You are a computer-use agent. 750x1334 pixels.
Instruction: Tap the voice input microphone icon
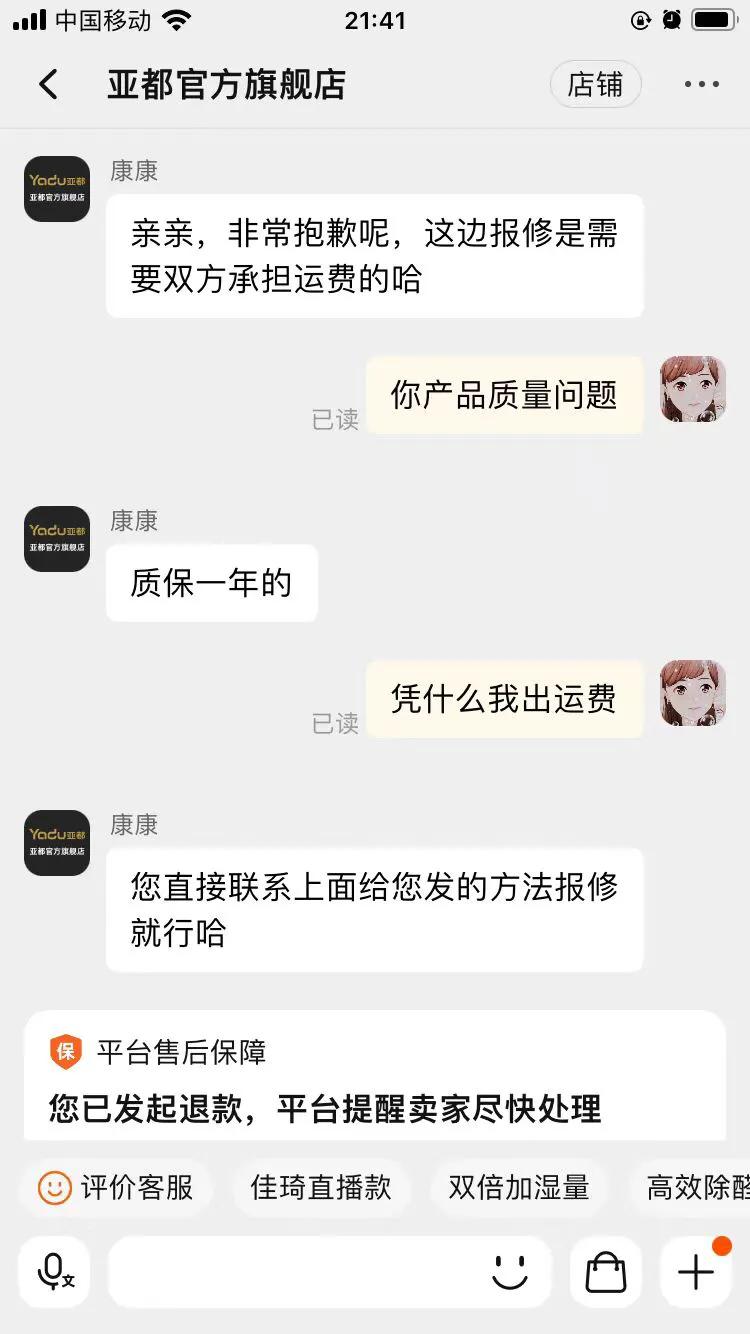[54, 1271]
